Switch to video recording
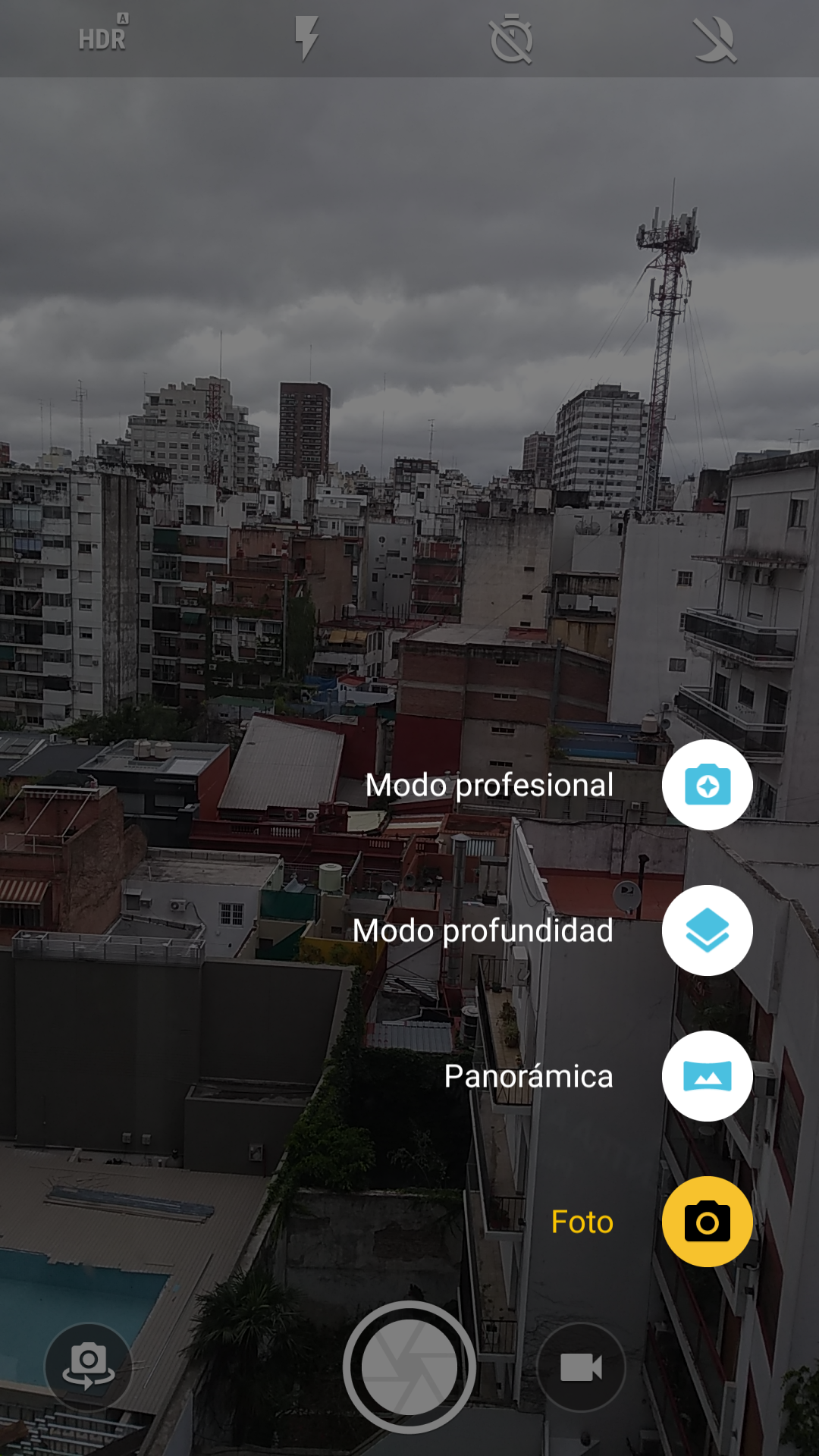The width and height of the screenshot is (819, 1456). tap(581, 1367)
